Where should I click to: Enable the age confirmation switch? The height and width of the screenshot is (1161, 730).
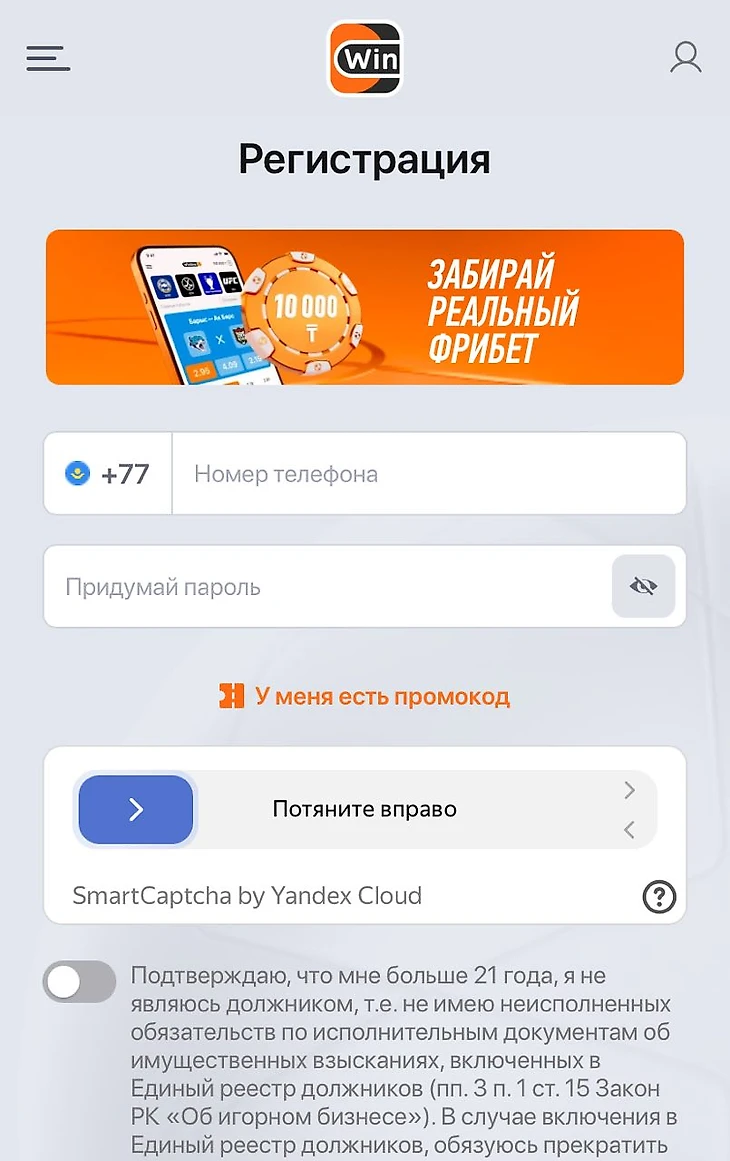click(80, 982)
